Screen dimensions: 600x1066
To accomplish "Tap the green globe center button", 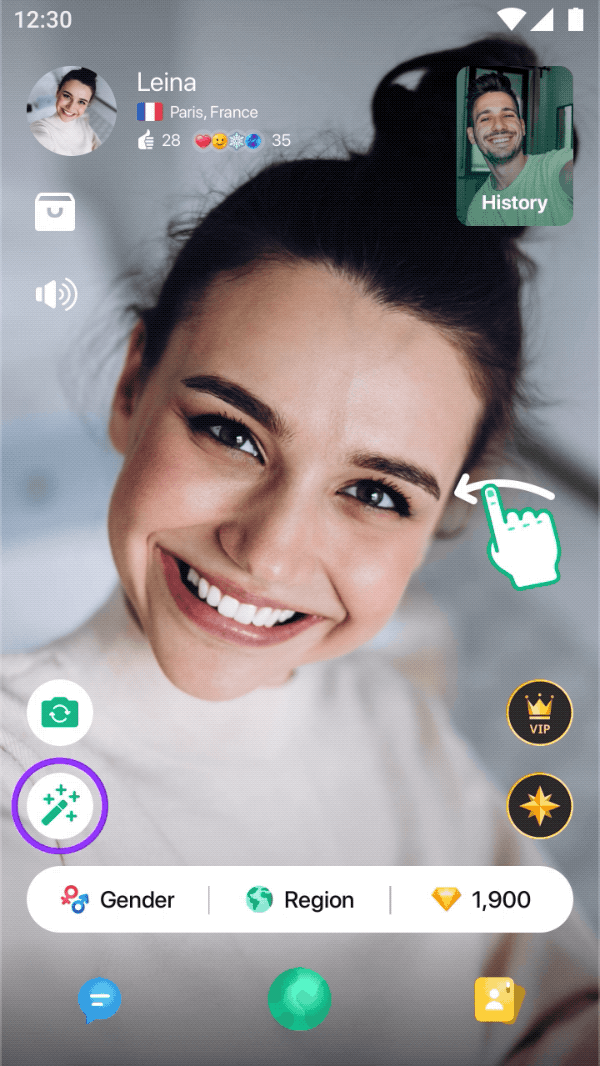I will (300, 1000).
